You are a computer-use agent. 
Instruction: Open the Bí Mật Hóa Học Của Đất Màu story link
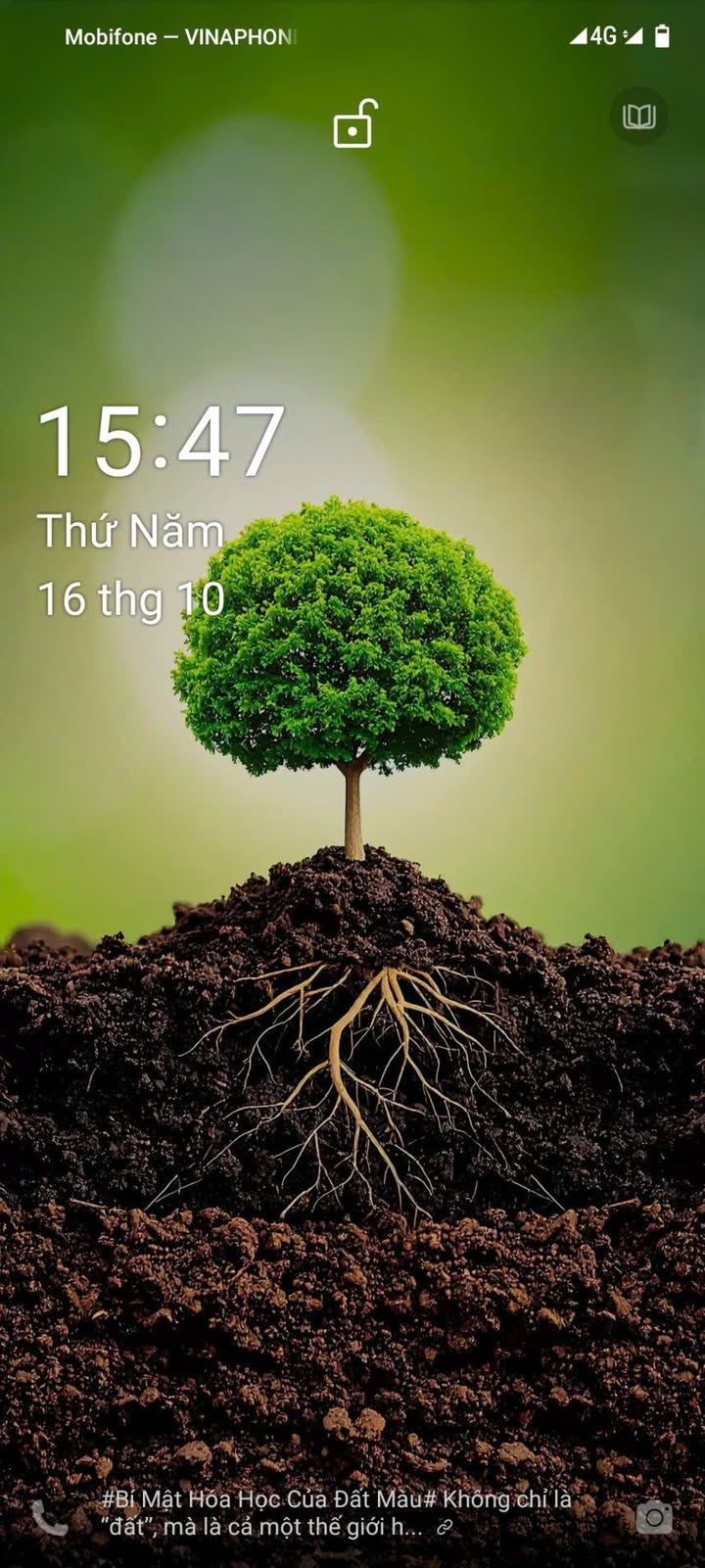pos(336,1512)
